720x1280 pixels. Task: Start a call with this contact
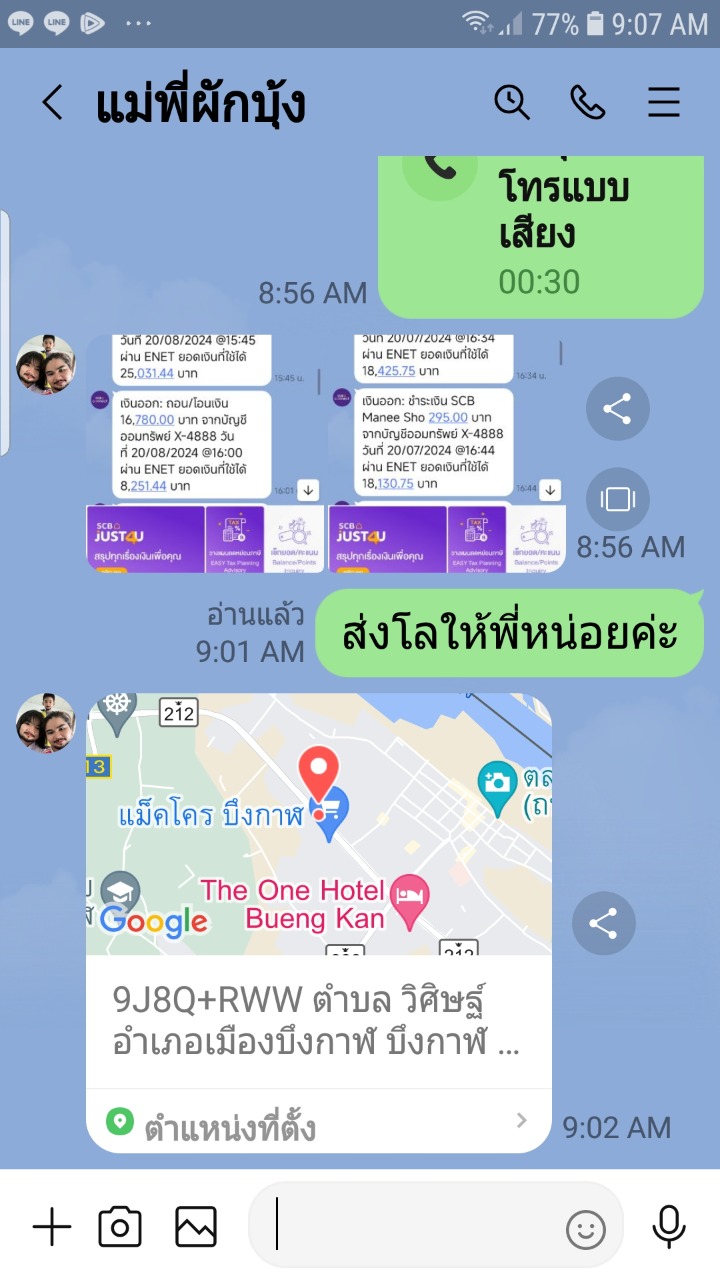(587, 102)
